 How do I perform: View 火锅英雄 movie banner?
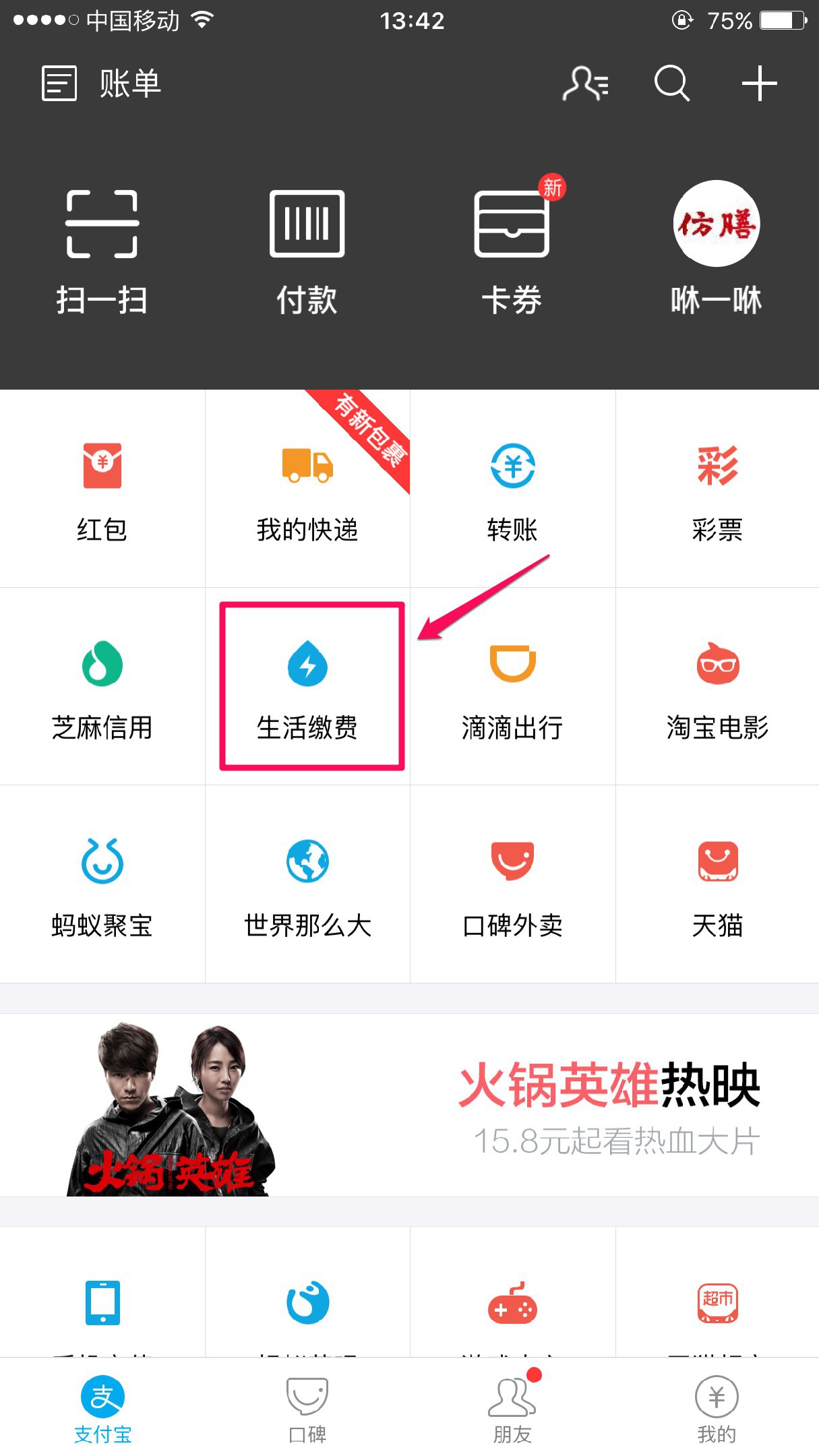409,1105
